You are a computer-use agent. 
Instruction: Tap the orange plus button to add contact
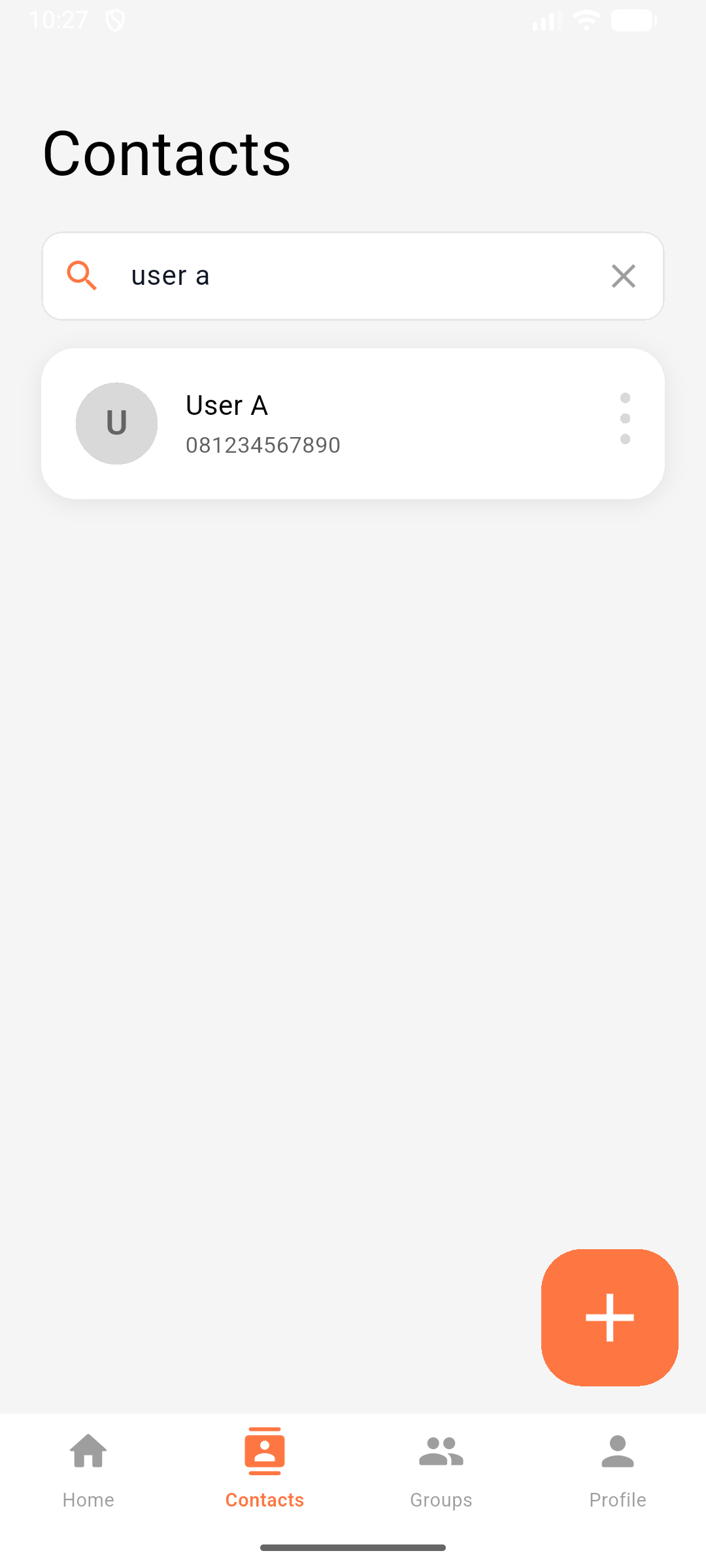pos(609,1317)
